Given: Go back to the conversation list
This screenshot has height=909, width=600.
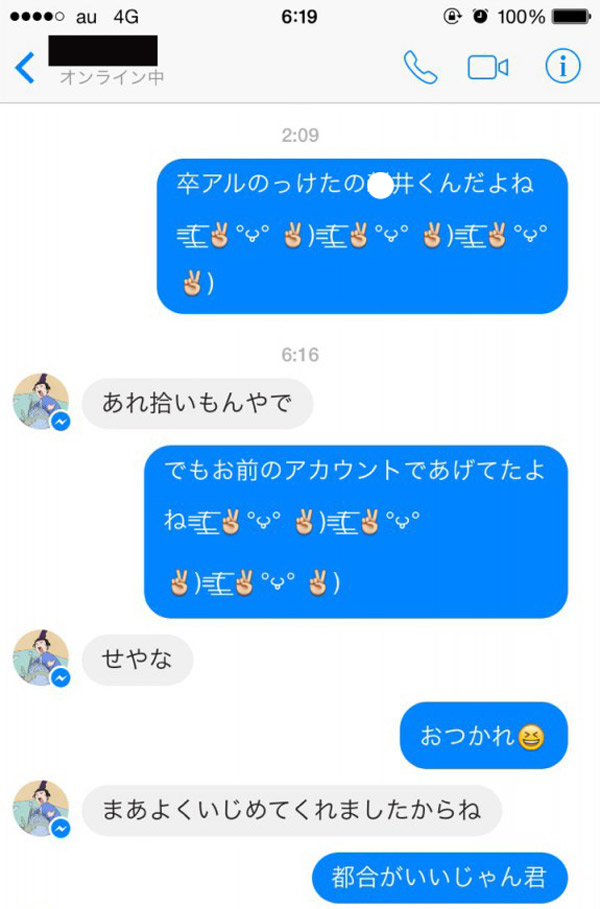Looking at the screenshot, I should click(25, 68).
